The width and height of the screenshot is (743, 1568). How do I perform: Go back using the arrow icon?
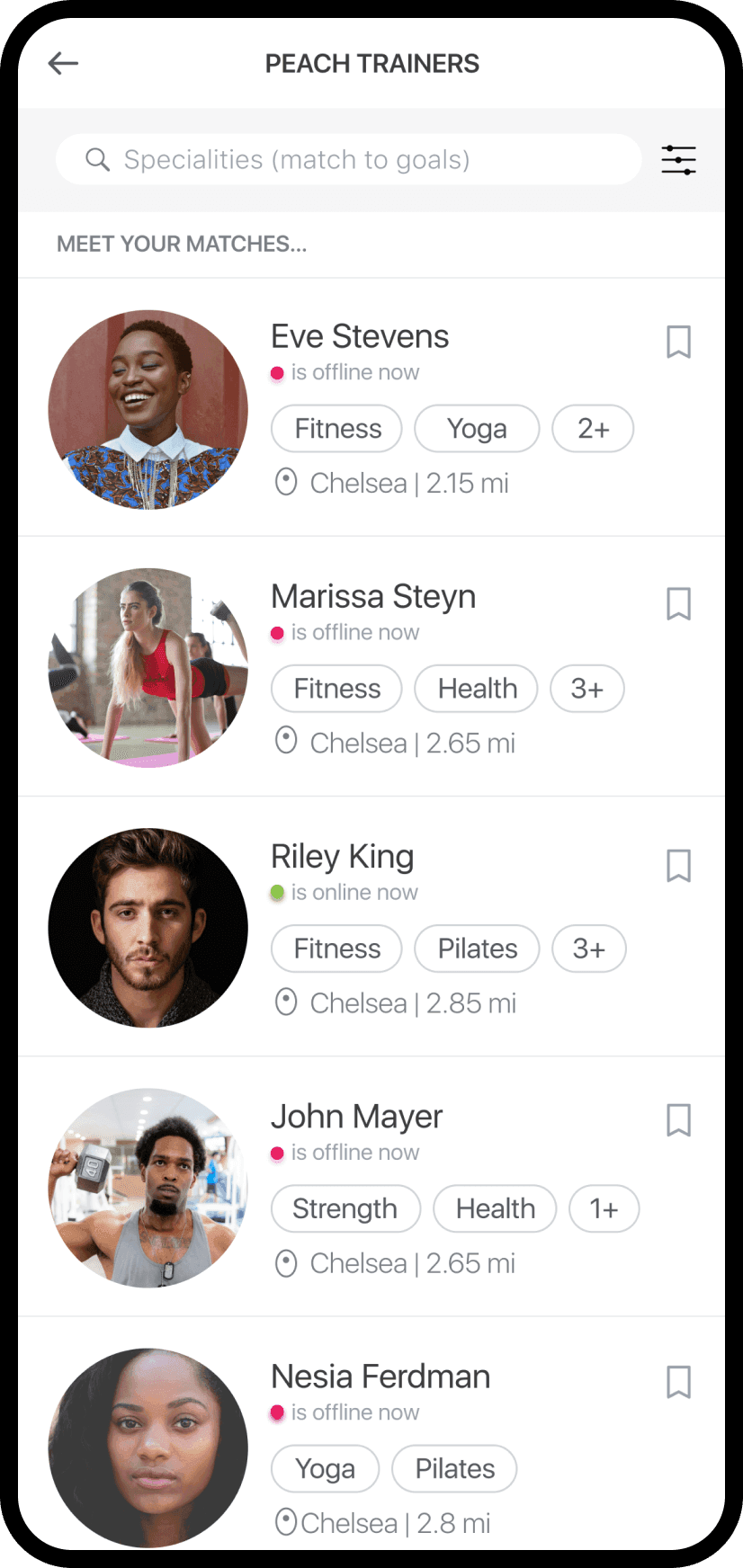click(x=63, y=63)
